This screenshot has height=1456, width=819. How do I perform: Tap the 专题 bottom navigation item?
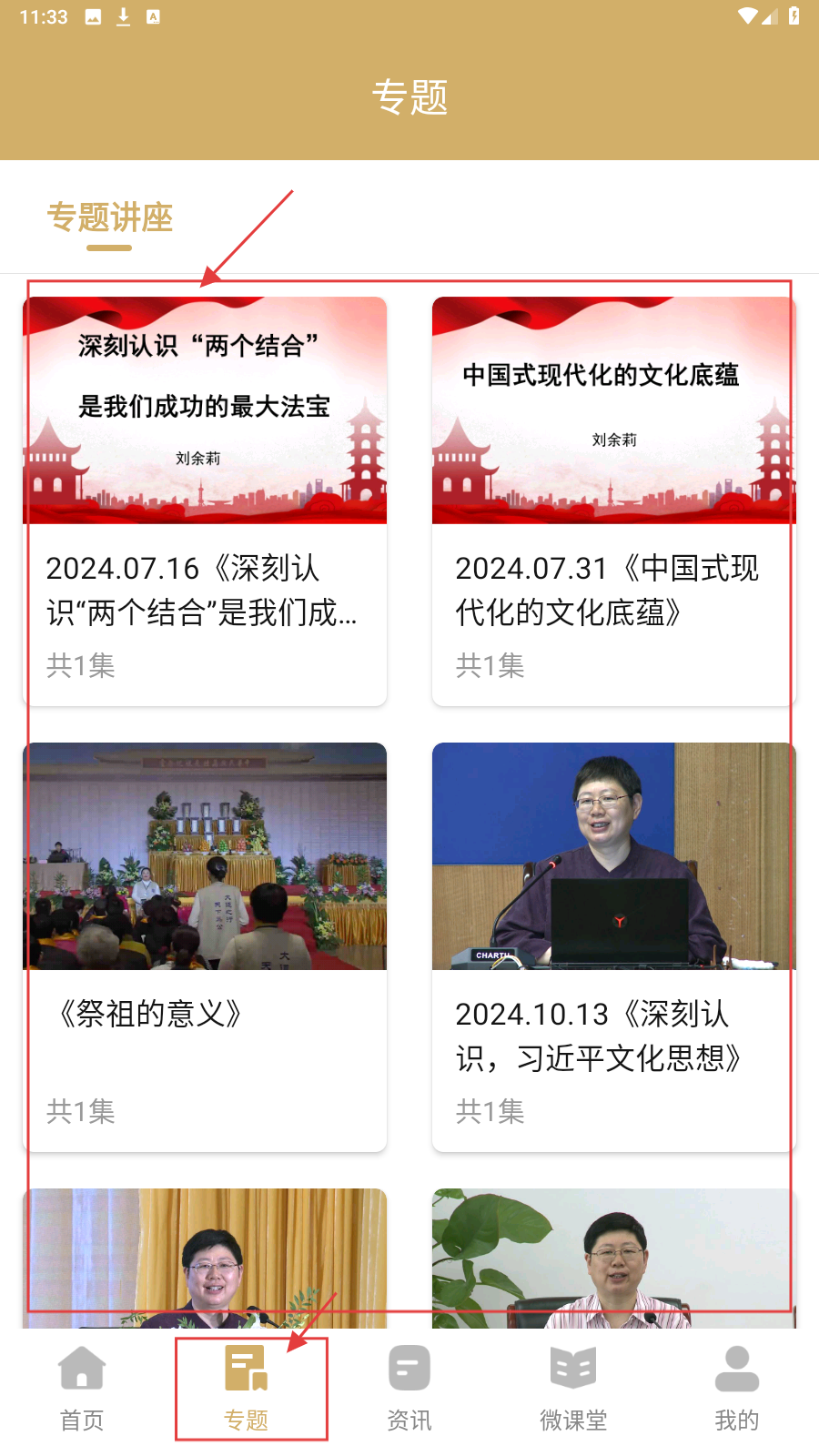click(x=246, y=1388)
